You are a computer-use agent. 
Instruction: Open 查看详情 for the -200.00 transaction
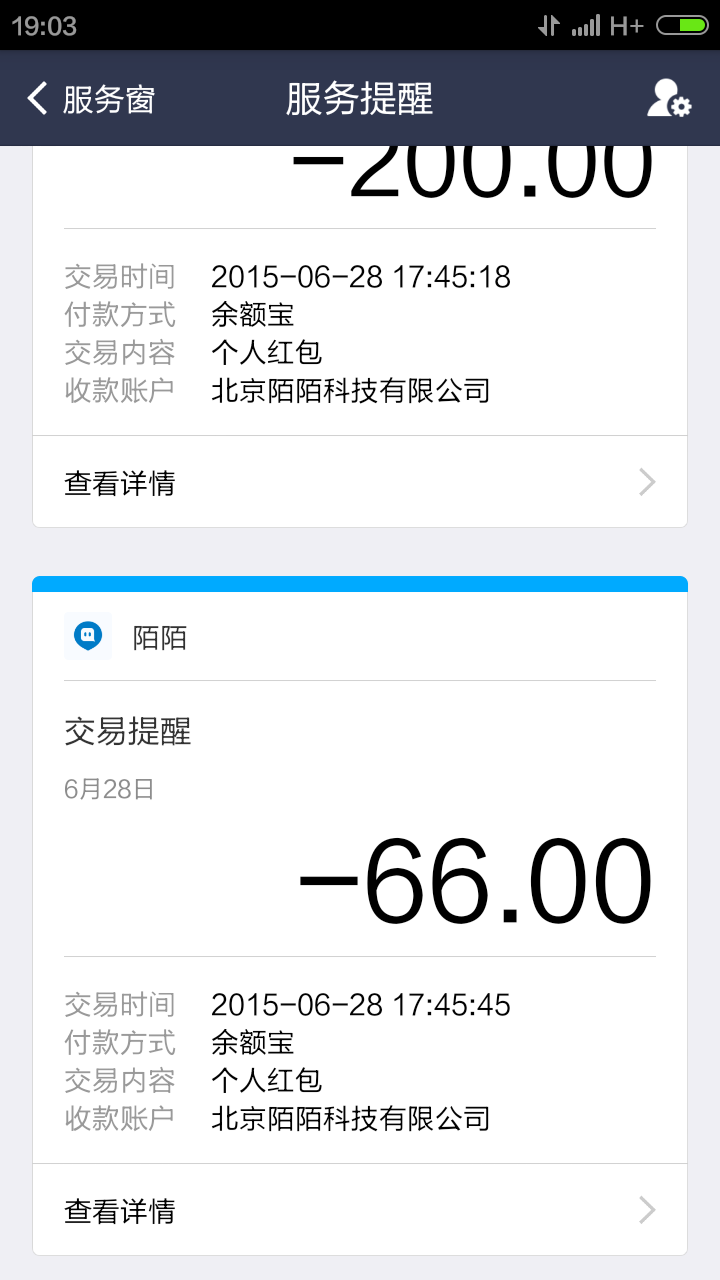360,483
